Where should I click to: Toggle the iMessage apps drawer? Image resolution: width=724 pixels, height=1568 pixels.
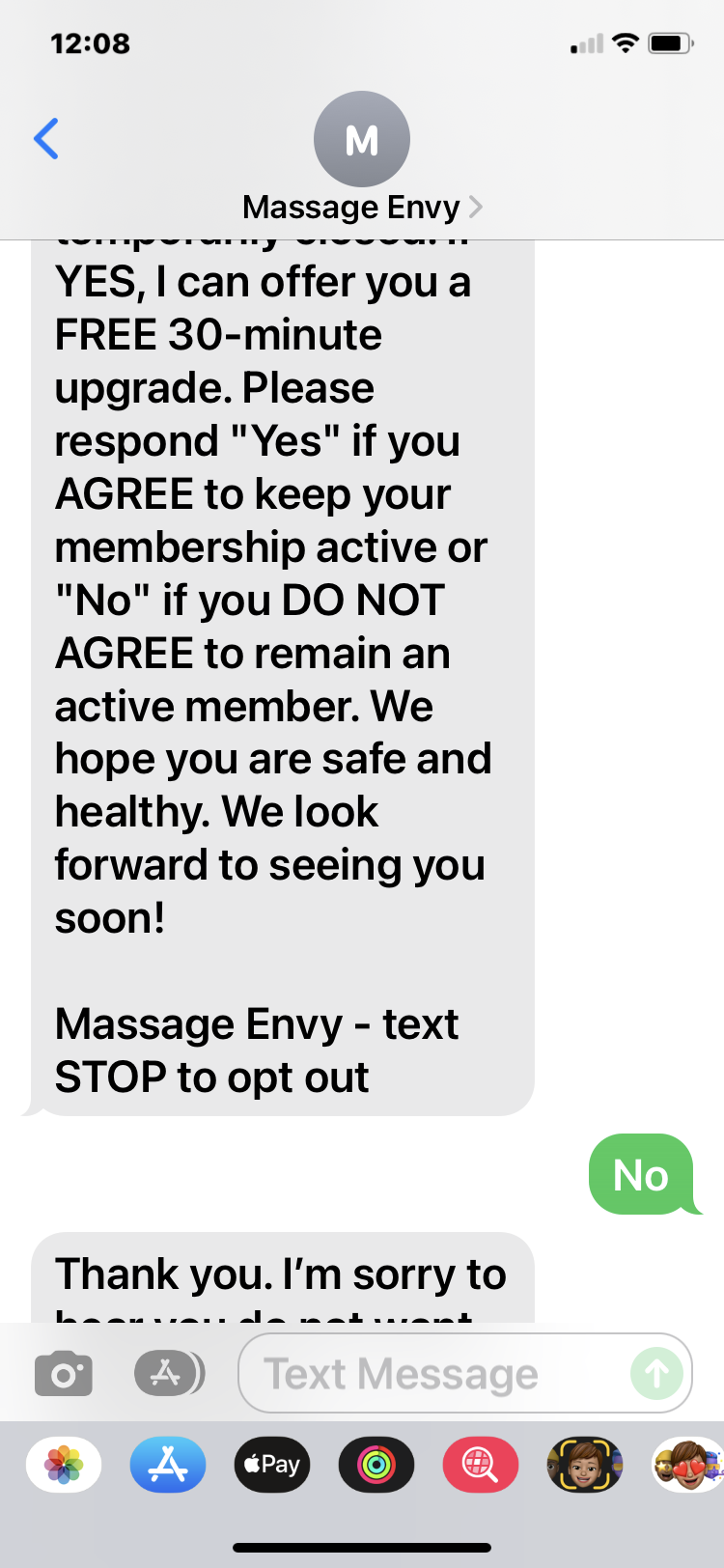(168, 1373)
